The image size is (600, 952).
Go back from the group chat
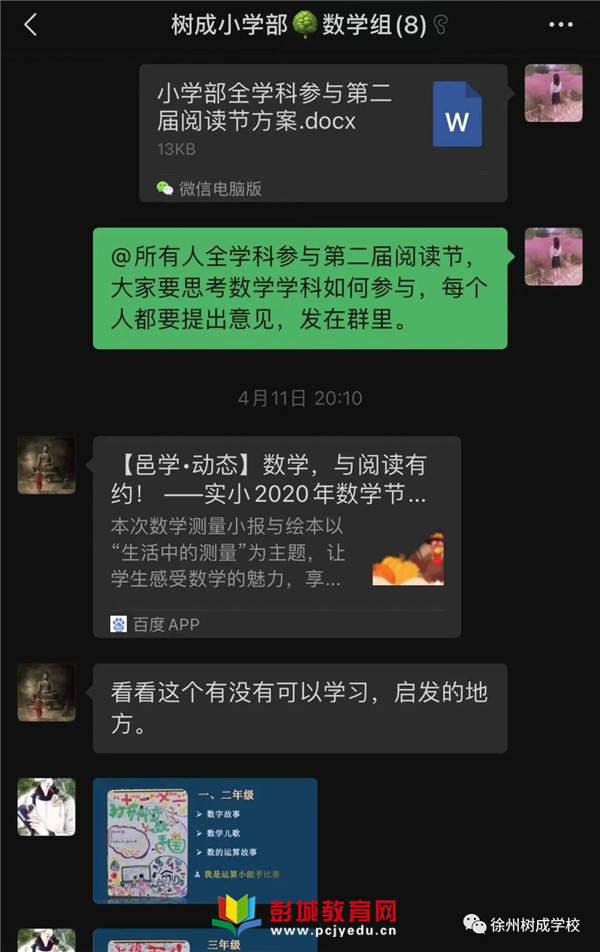coord(30,26)
